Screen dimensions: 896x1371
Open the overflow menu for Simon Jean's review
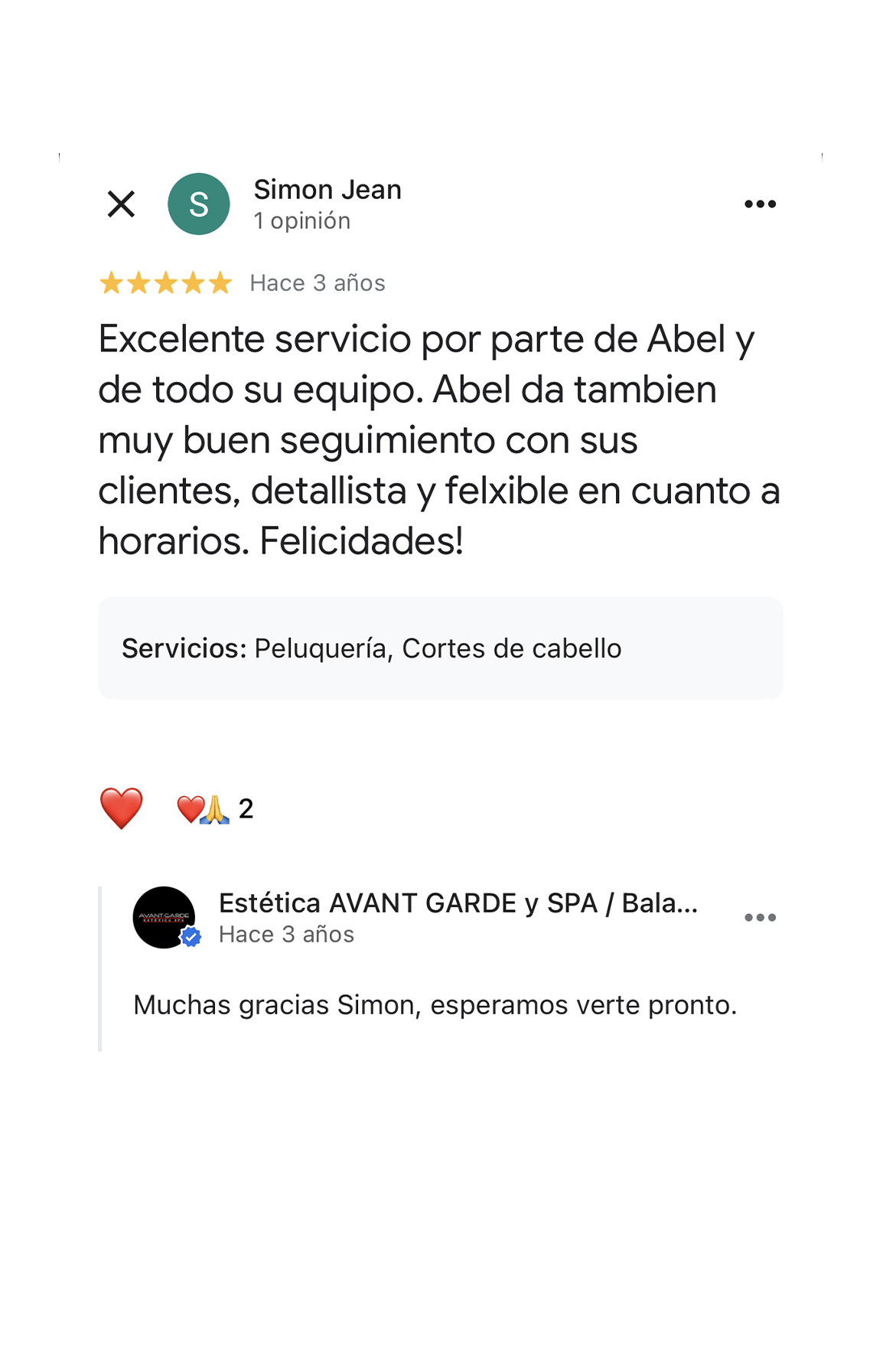pyautogui.click(x=760, y=204)
